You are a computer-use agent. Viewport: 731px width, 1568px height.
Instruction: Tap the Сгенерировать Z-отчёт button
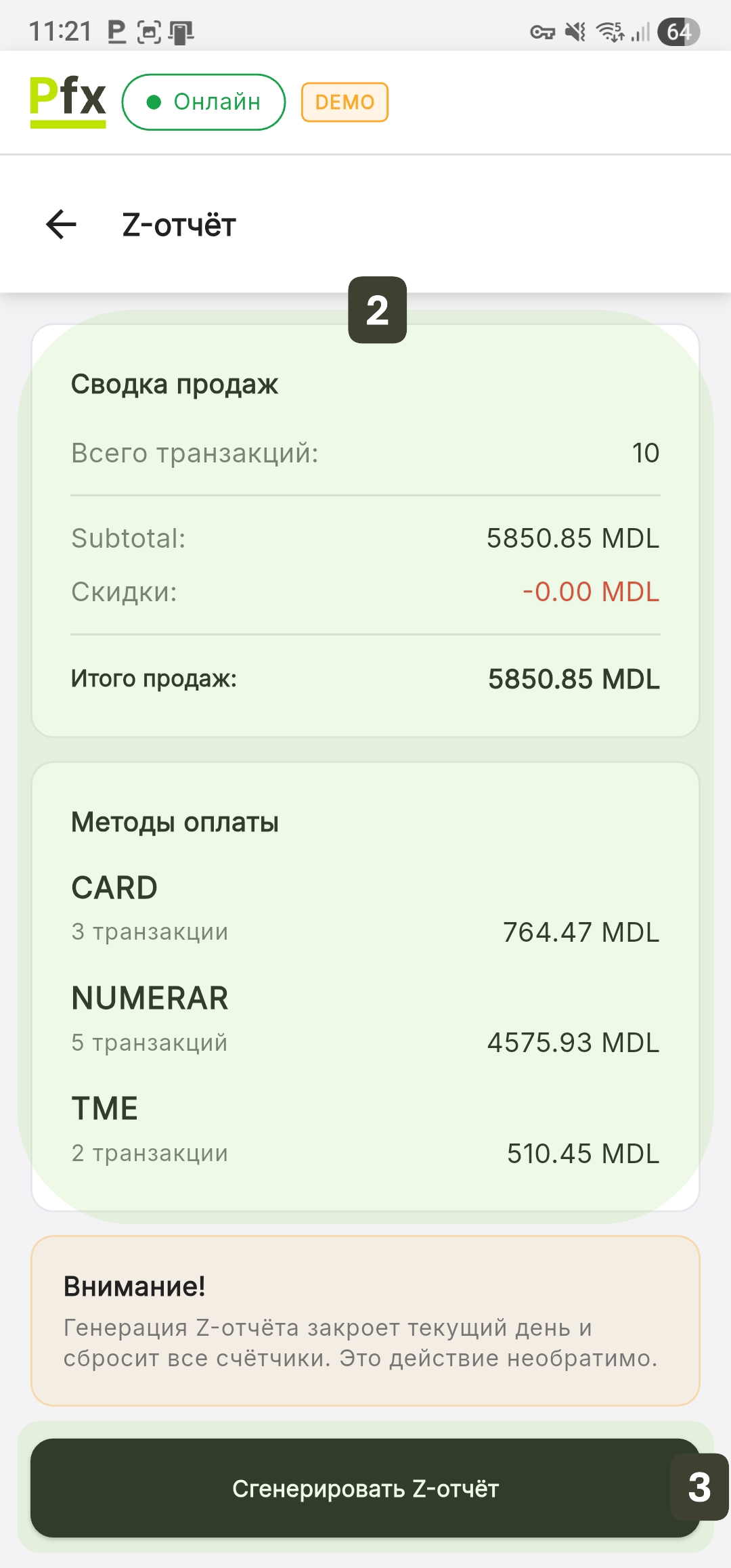coord(365,1488)
